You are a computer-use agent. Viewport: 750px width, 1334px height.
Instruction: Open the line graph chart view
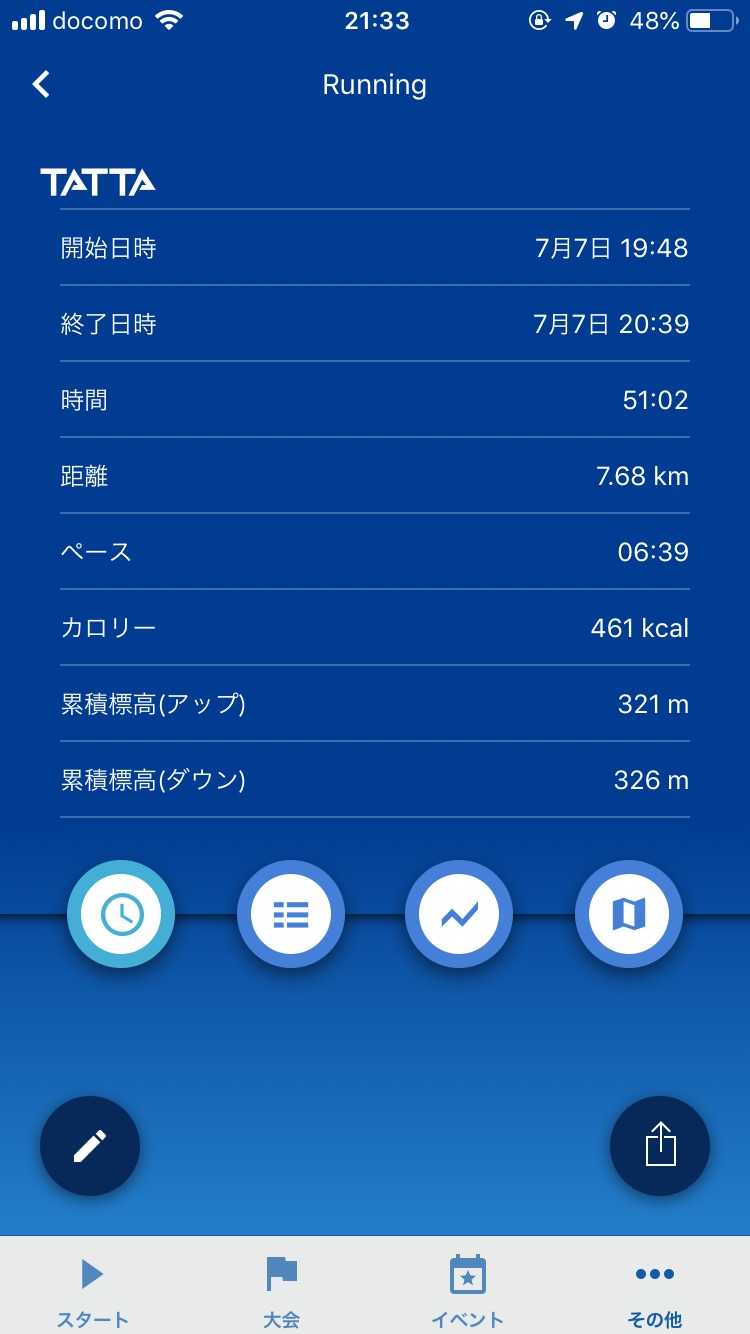[x=459, y=913]
